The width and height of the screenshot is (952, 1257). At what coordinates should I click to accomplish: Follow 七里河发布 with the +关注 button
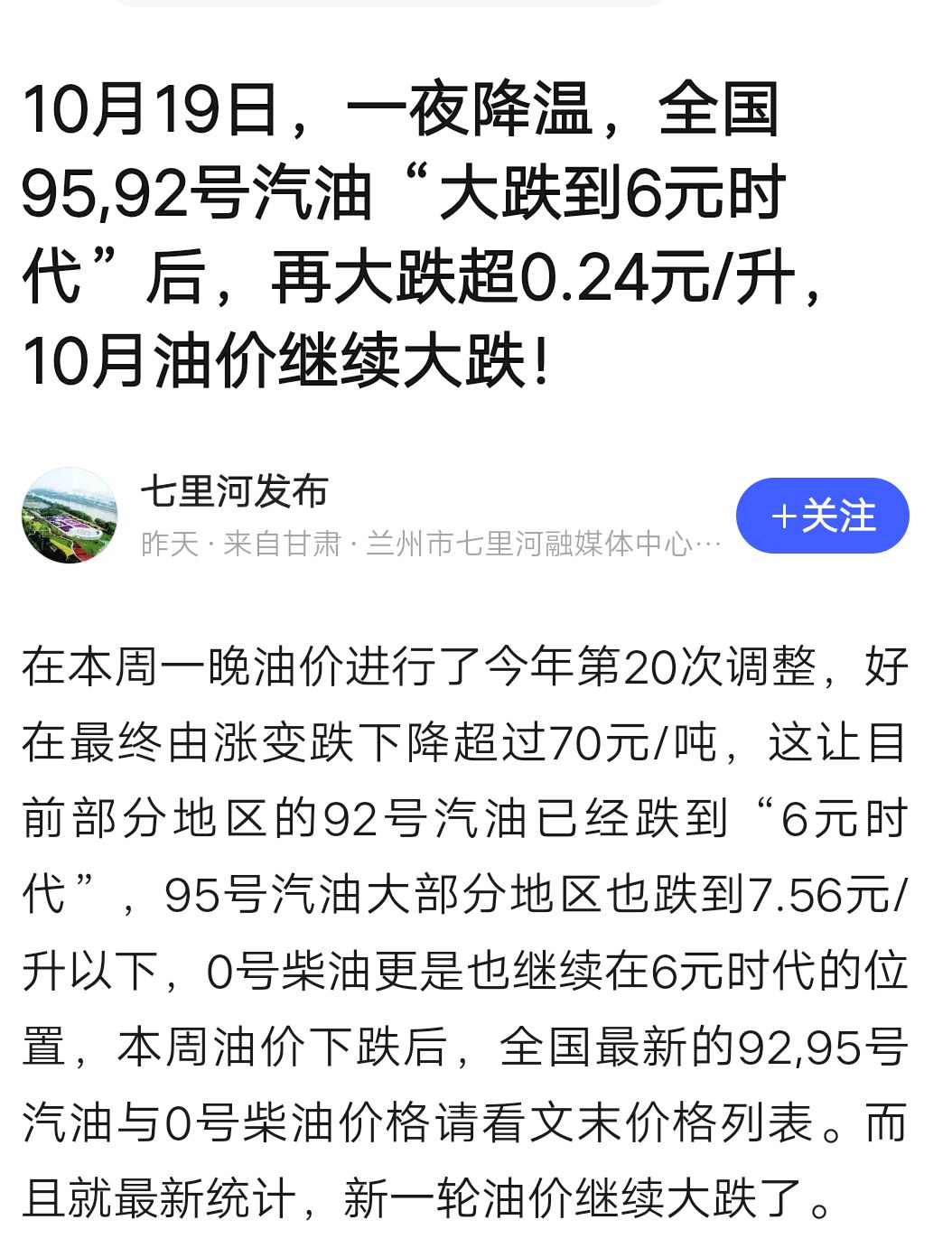point(822,516)
